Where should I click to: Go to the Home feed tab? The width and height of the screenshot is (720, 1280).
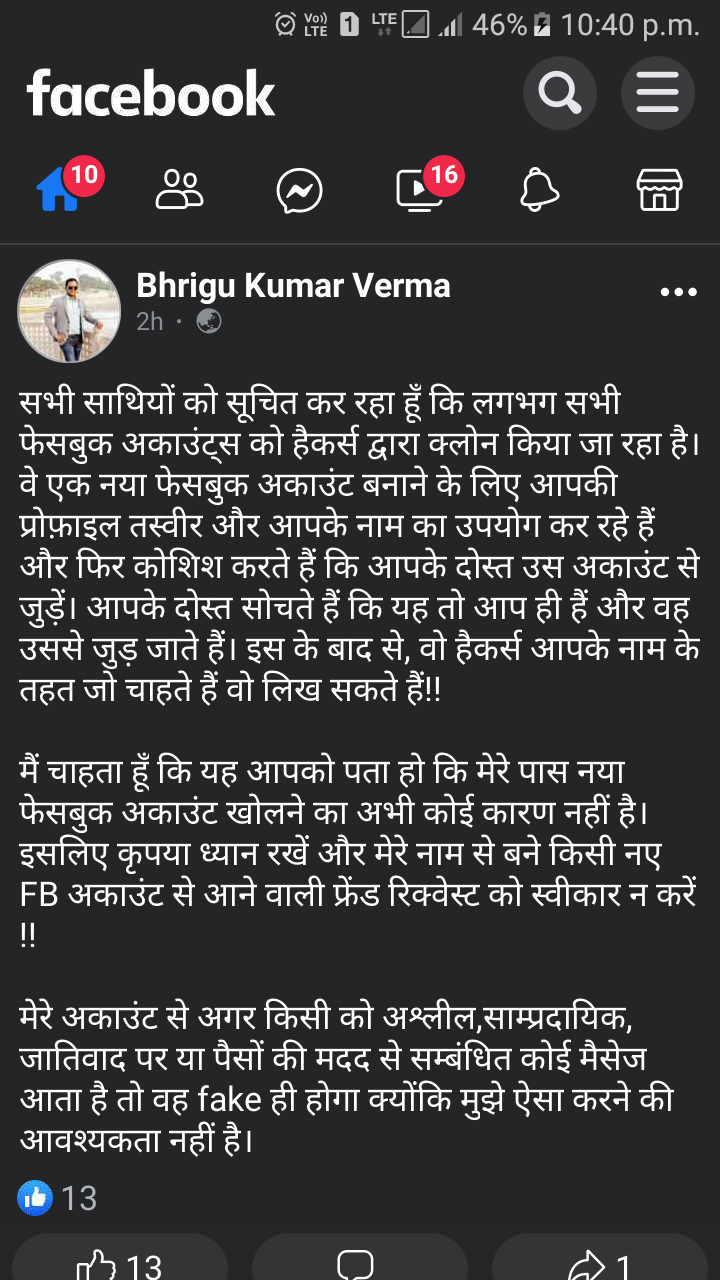point(60,189)
